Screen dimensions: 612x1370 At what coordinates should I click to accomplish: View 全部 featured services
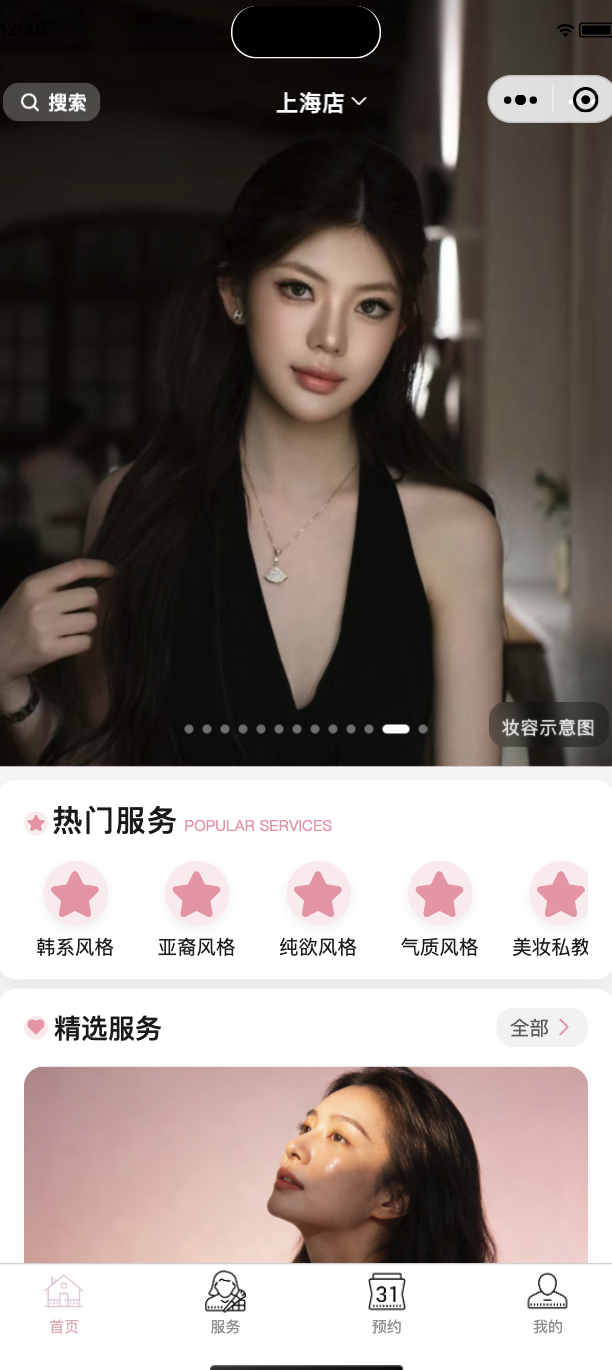point(541,1028)
